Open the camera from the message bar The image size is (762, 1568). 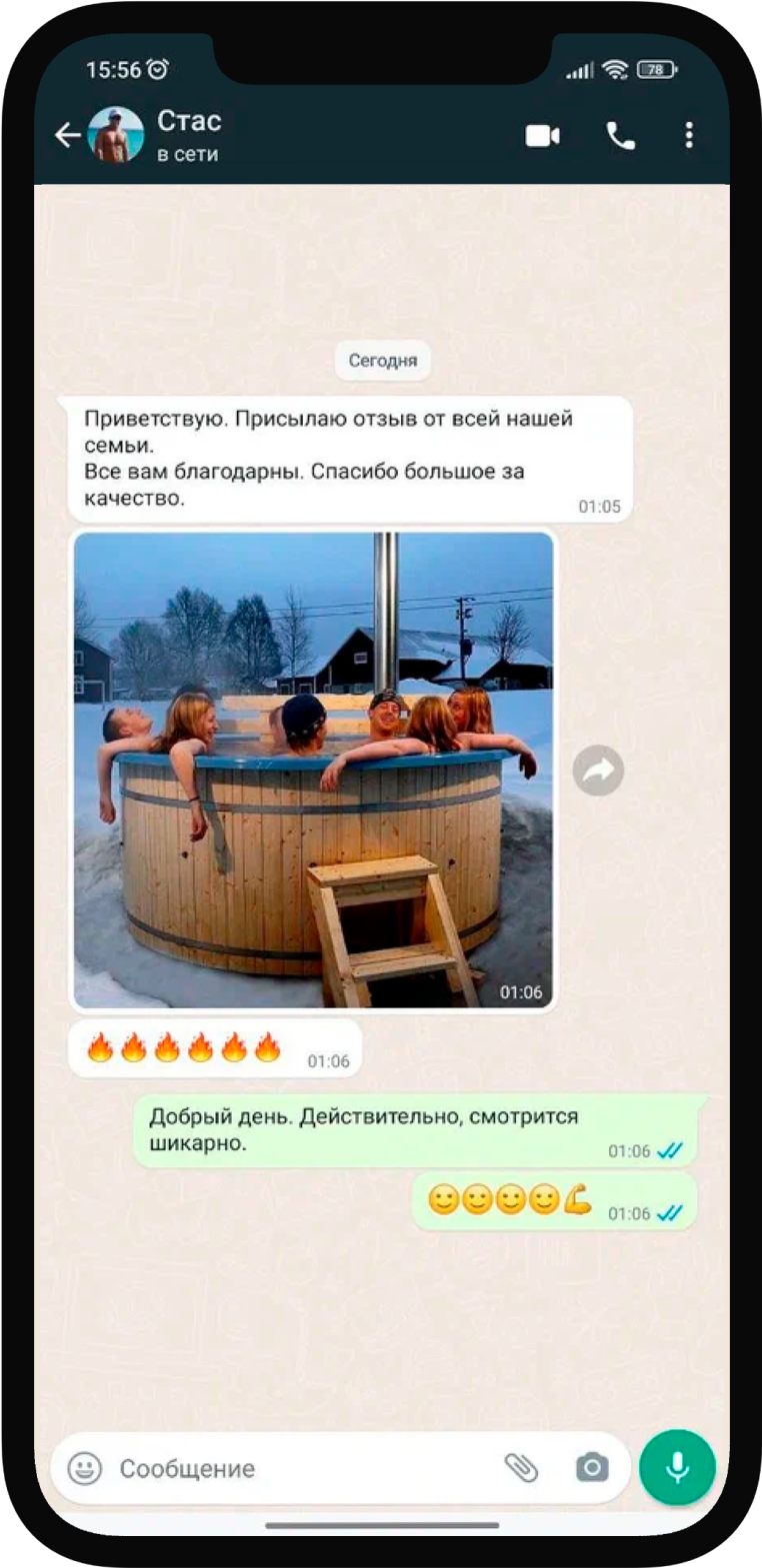[x=591, y=1467]
